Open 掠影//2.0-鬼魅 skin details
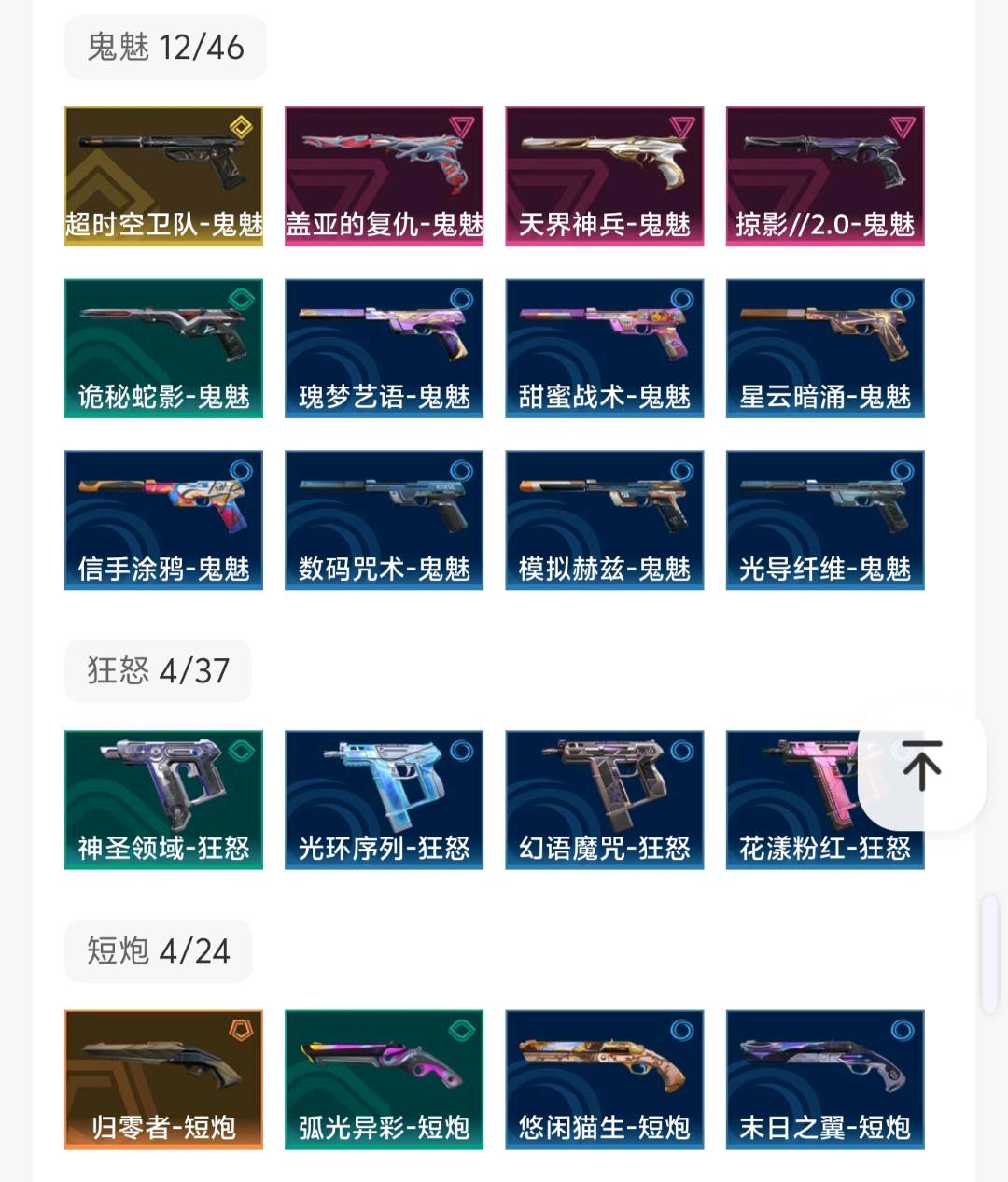The width and height of the screenshot is (1008, 1182). click(825, 176)
